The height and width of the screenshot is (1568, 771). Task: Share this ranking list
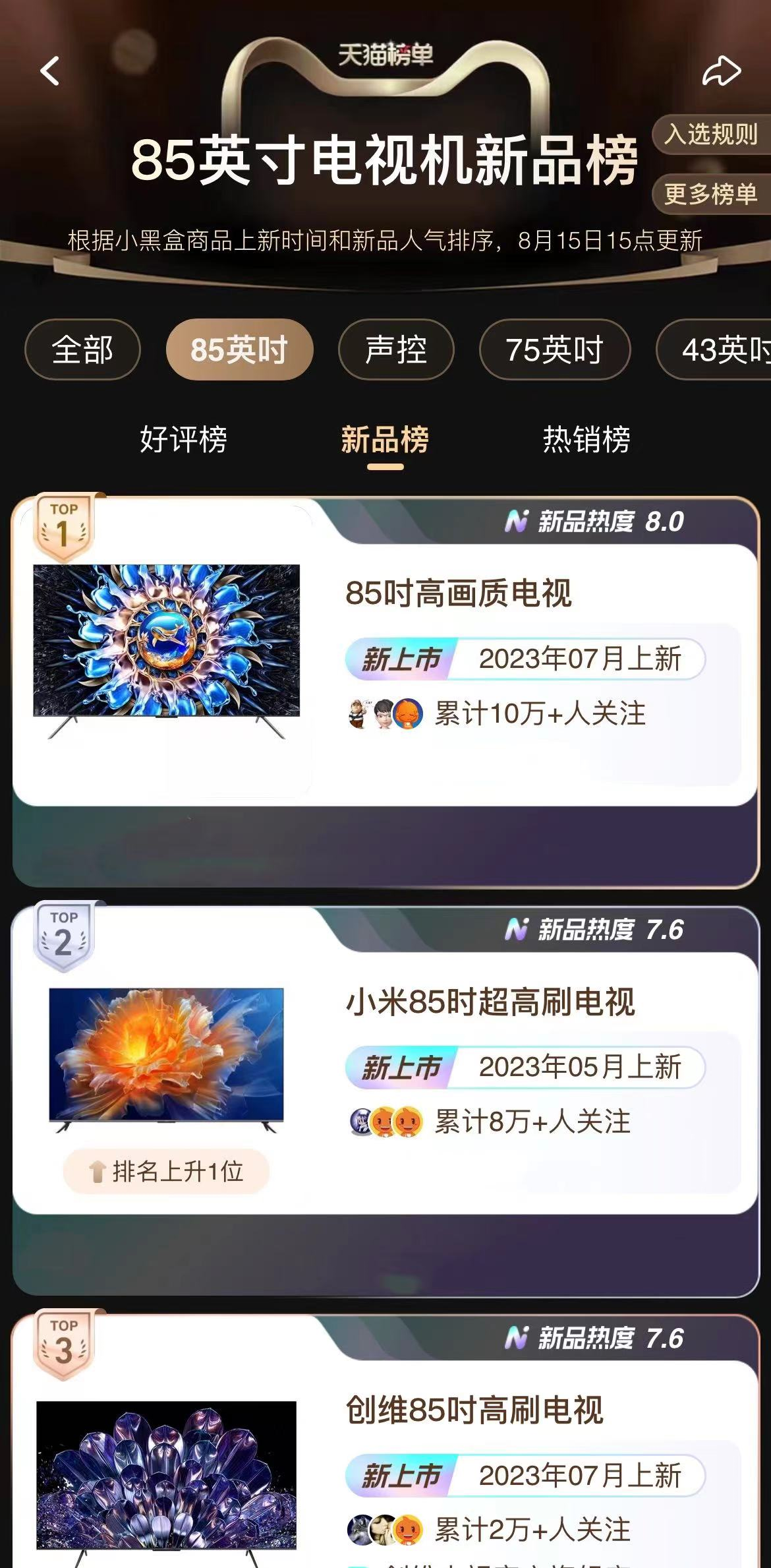(x=721, y=71)
